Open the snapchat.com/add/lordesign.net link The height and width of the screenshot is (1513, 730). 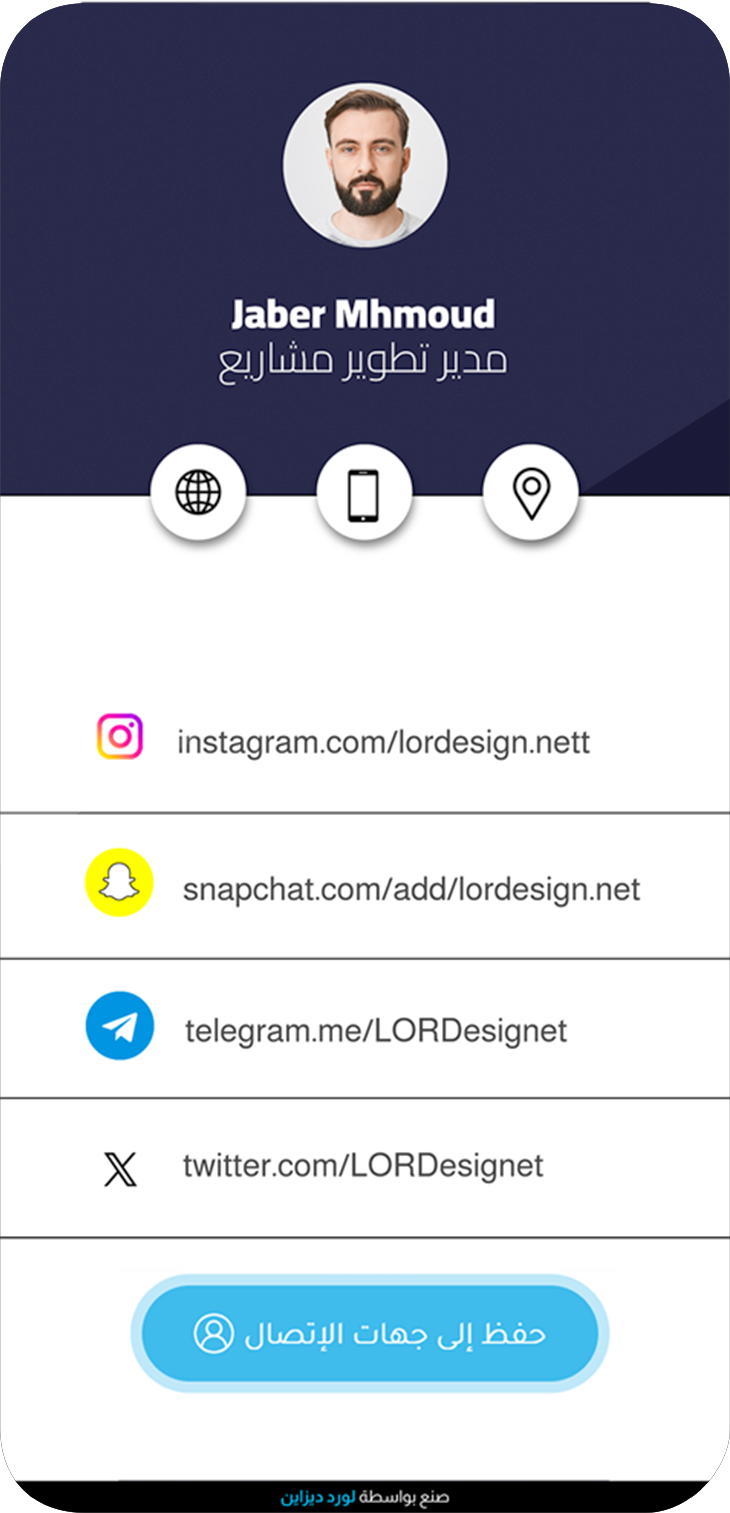[411, 889]
